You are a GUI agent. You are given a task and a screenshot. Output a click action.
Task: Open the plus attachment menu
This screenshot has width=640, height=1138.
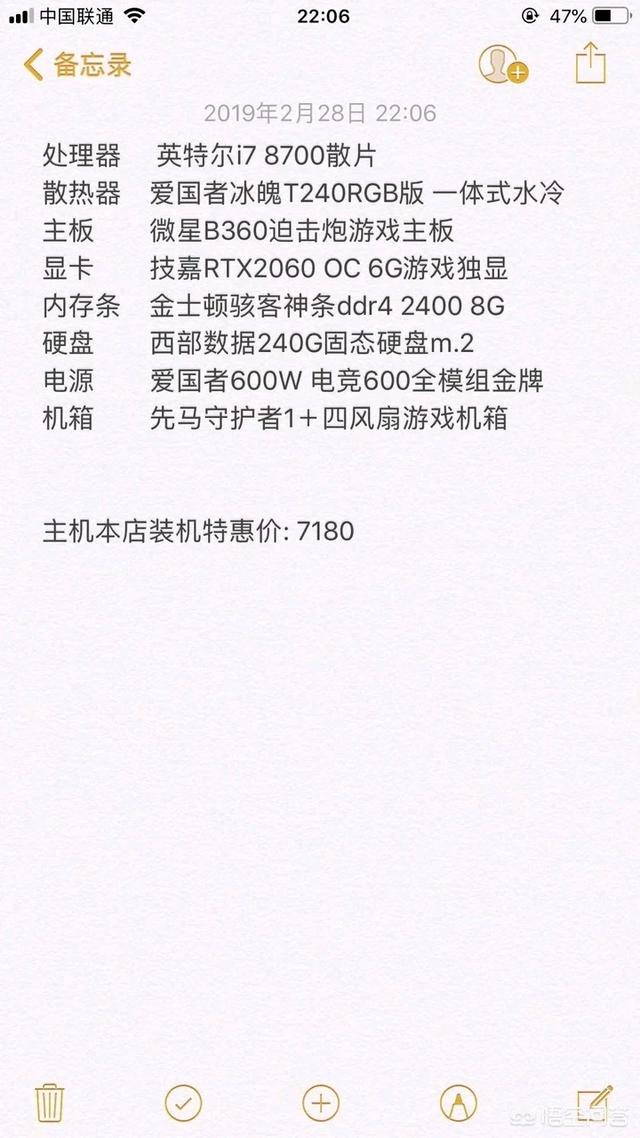[321, 1104]
